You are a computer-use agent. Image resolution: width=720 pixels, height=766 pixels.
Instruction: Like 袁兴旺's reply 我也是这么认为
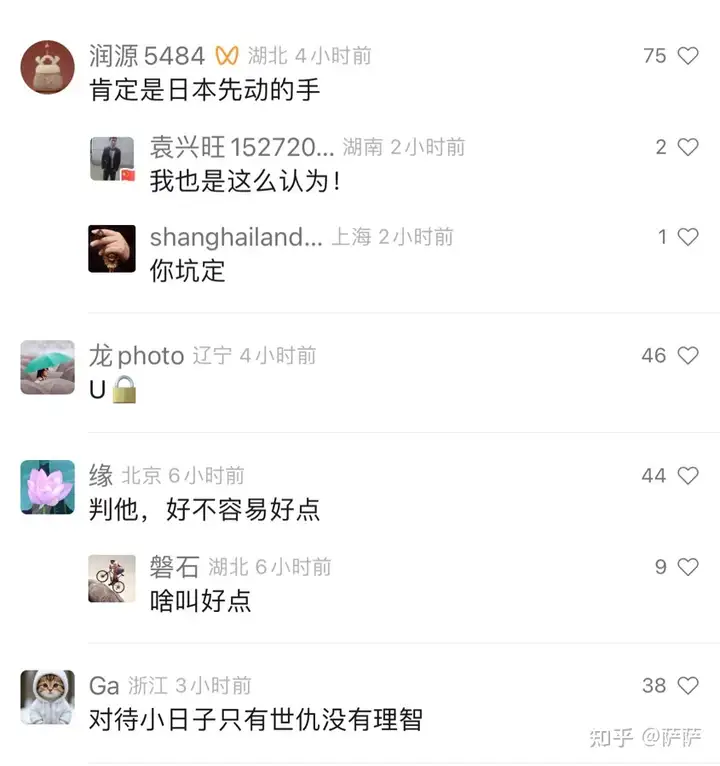click(688, 147)
